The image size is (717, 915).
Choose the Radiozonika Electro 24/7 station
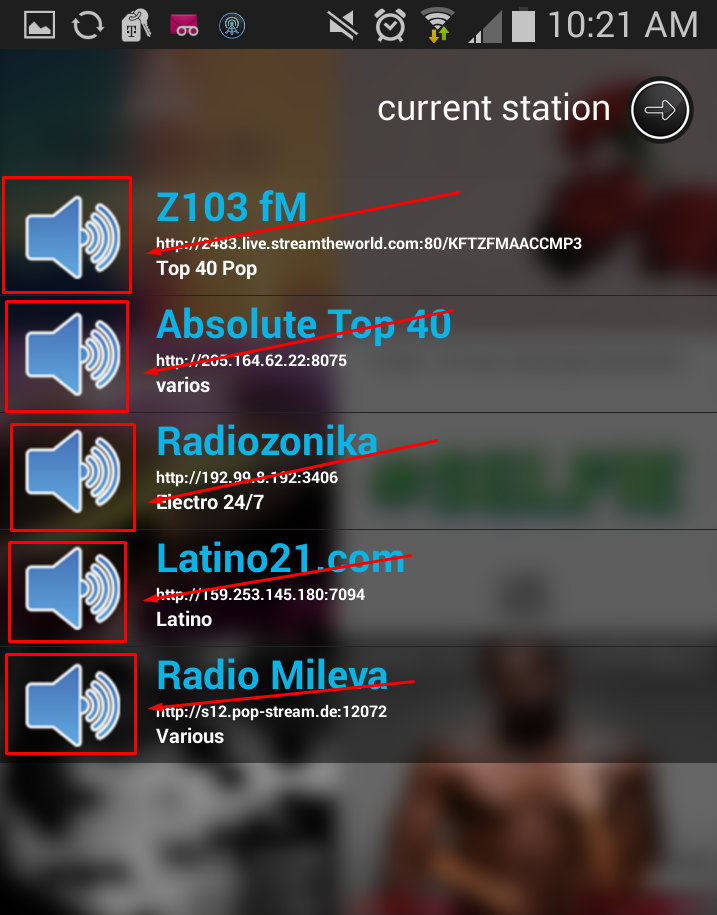[x=400, y=471]
